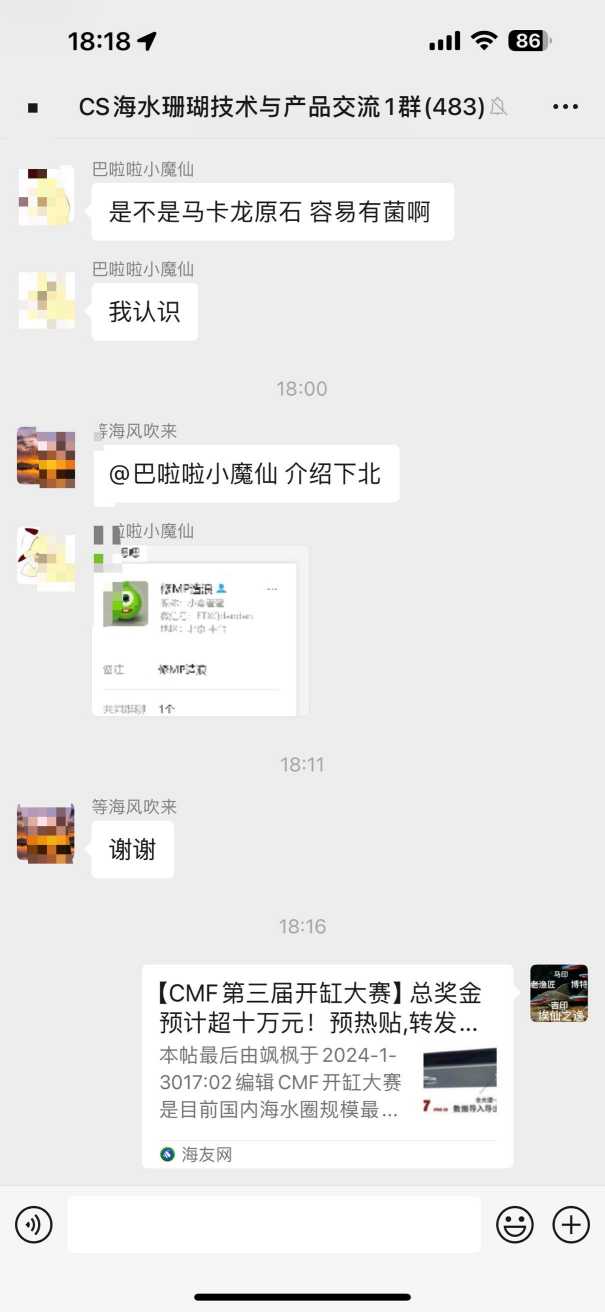Viewport: 605px width, 1312px height.
Task: Open my own avatar beside the shared link
Action: click(558, 993)
